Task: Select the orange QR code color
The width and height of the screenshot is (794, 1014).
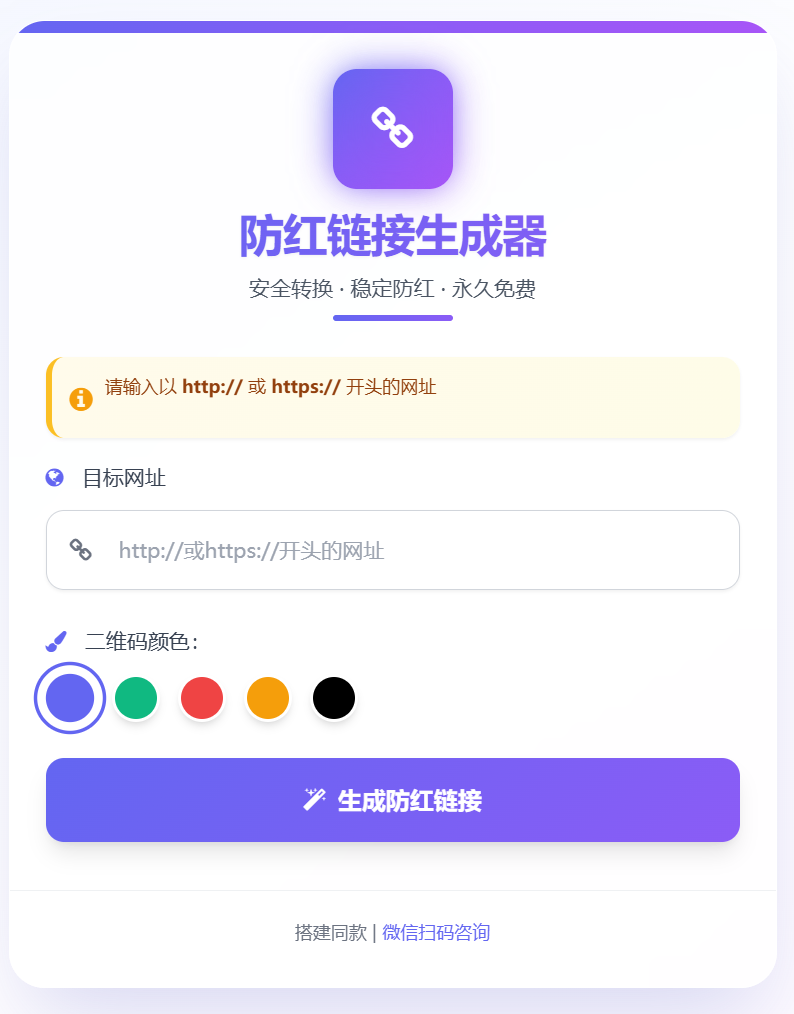Action: pos(267,697)
